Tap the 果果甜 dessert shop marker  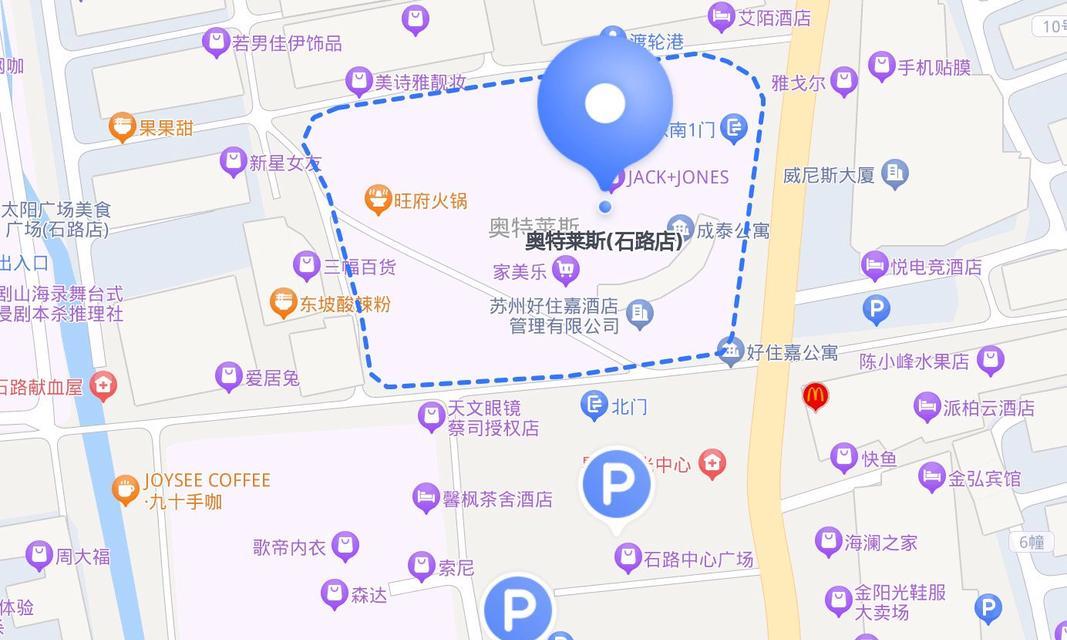[x=122, y=127]
